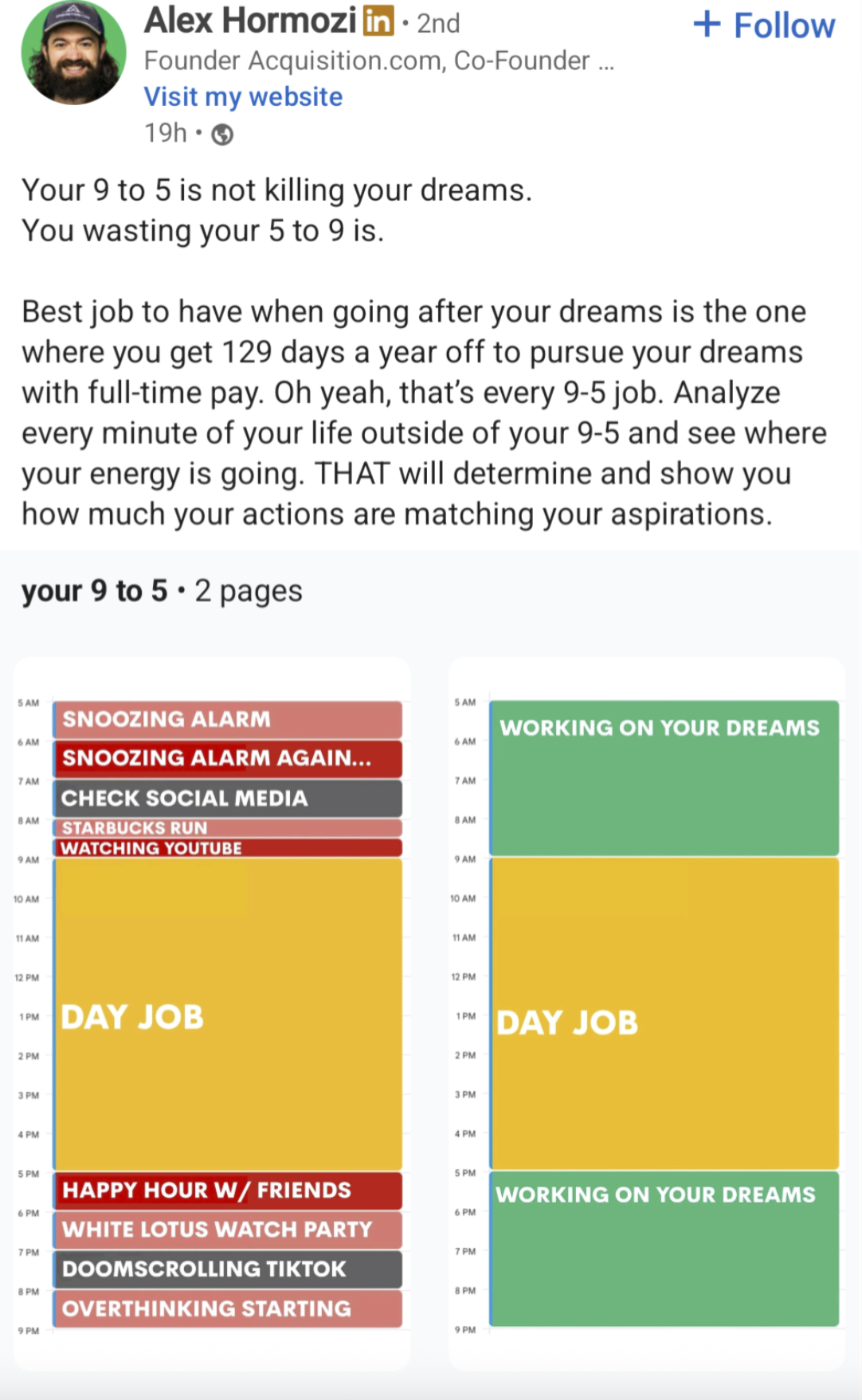Open the first document page with Snoozing Alarm
The height and width of the screenshot is (1400, 862).
212,1011
